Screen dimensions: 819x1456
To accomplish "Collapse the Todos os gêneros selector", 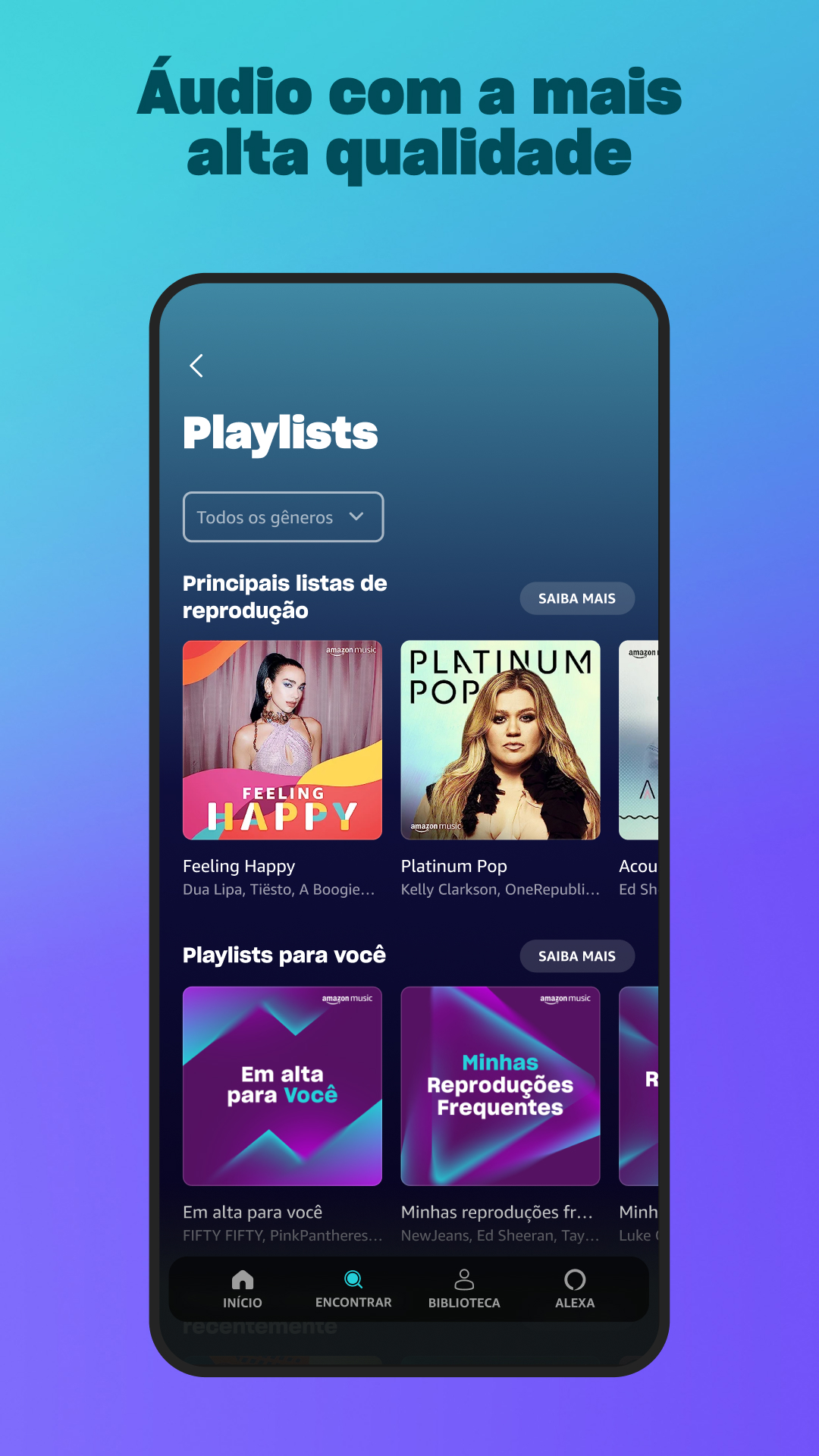I will coord(283,517).
